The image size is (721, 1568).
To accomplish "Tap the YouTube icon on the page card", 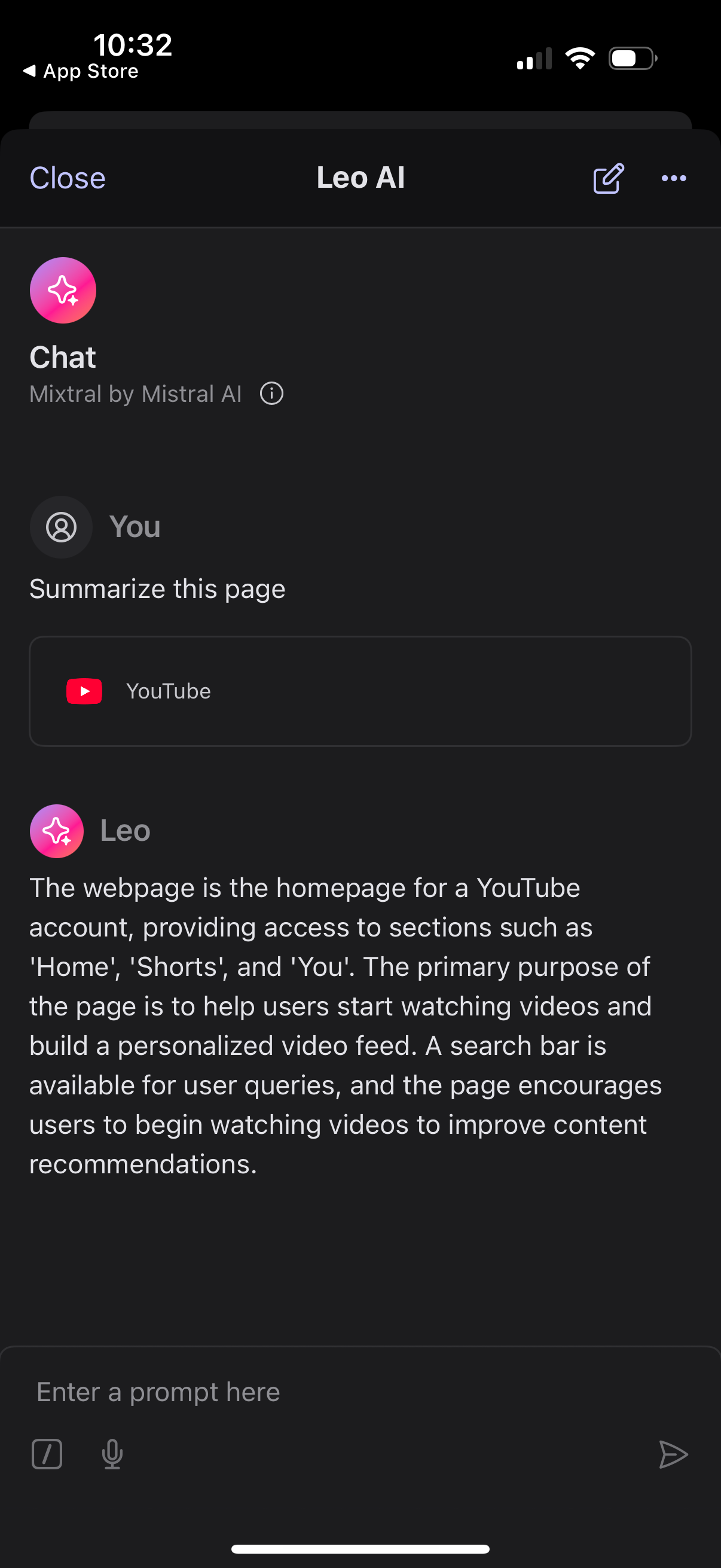I will 84,691.
